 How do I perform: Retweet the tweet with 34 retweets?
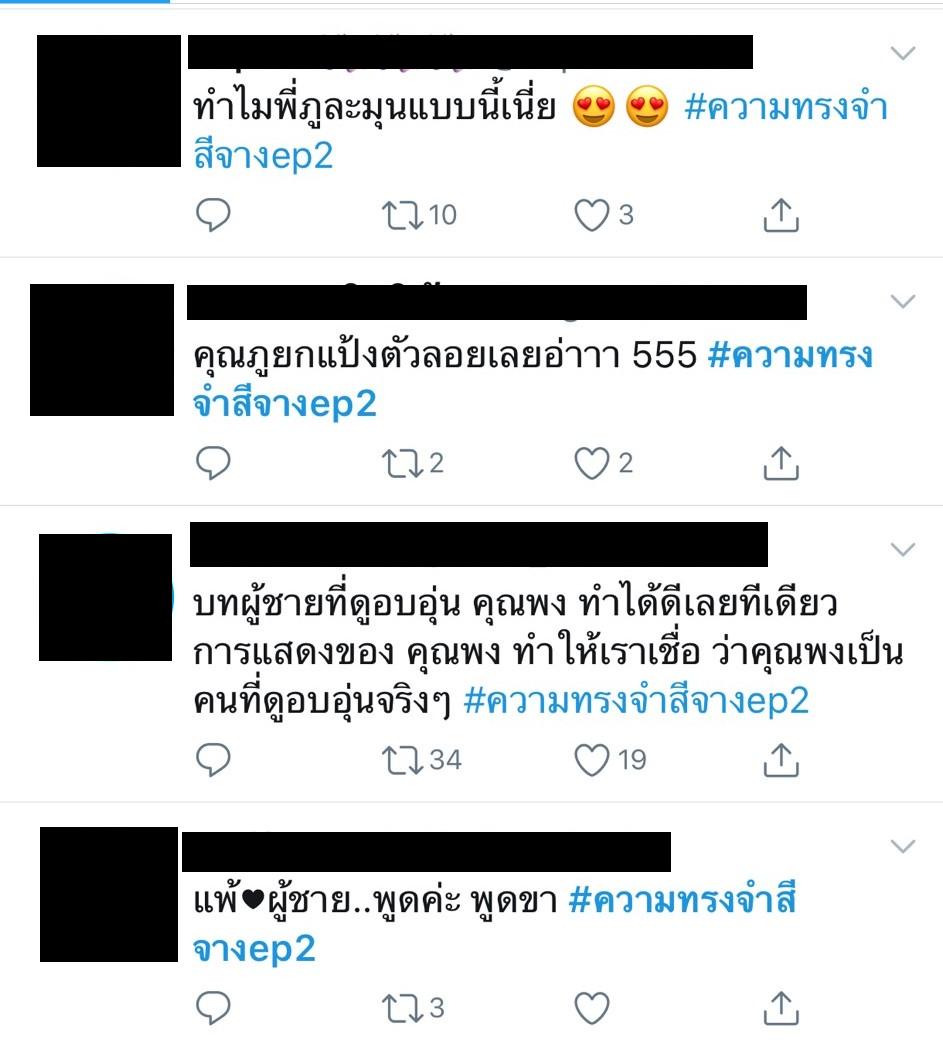click(x=402, y=760)
